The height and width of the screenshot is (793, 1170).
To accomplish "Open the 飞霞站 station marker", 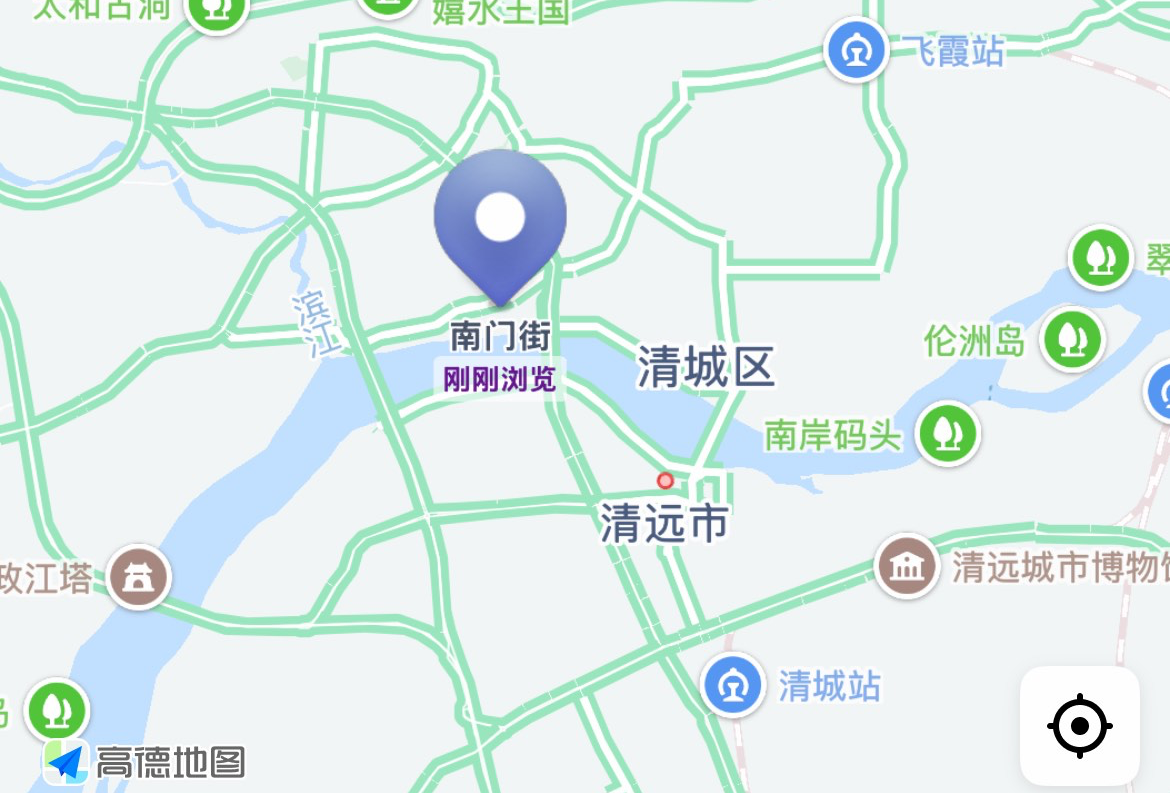I will pyautogui.click(x=857, y=50).
